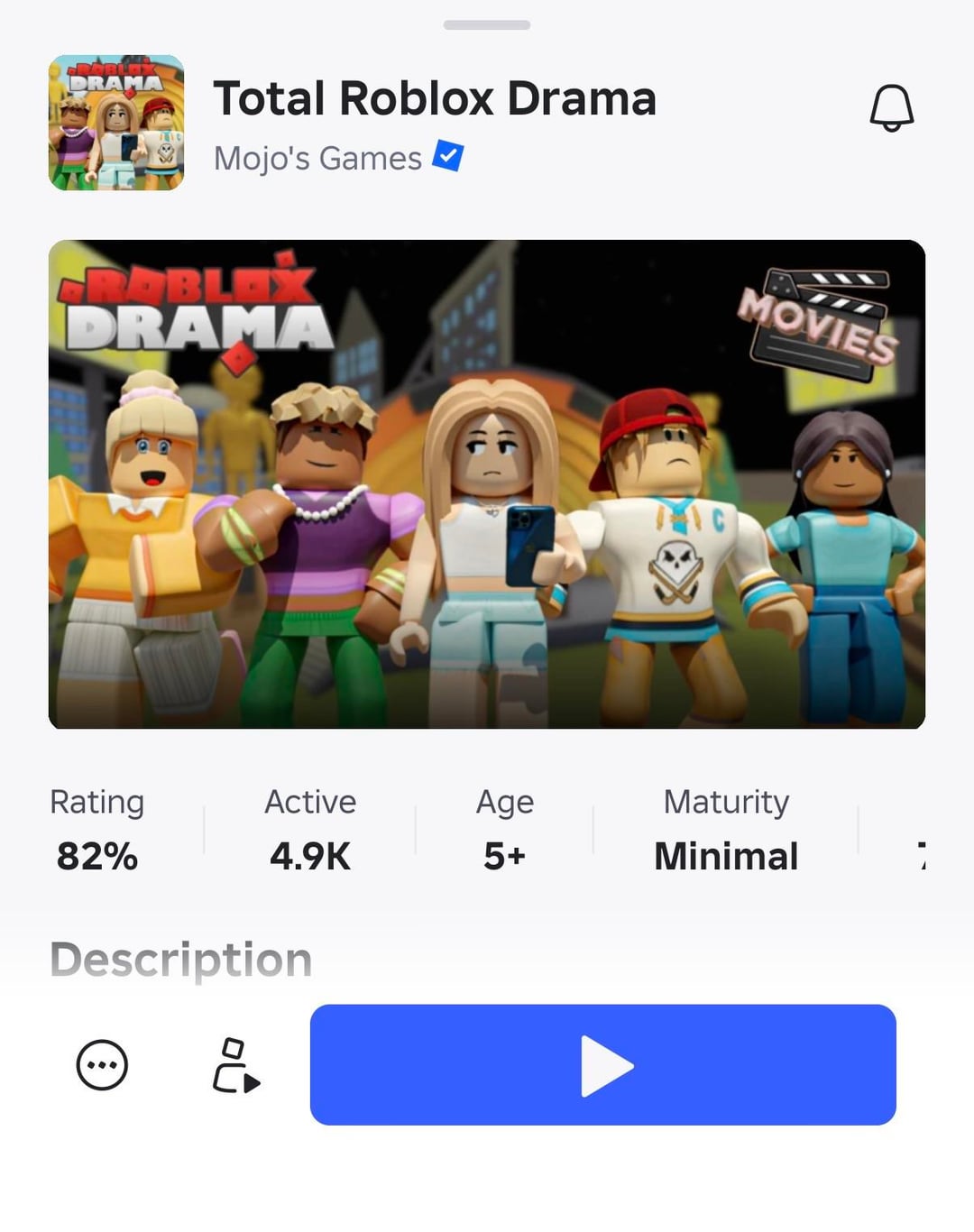The width and height of the screenshot is (974, 1232).
Task: Open the three-dot more options menu
Action: tap(102, 1065)
